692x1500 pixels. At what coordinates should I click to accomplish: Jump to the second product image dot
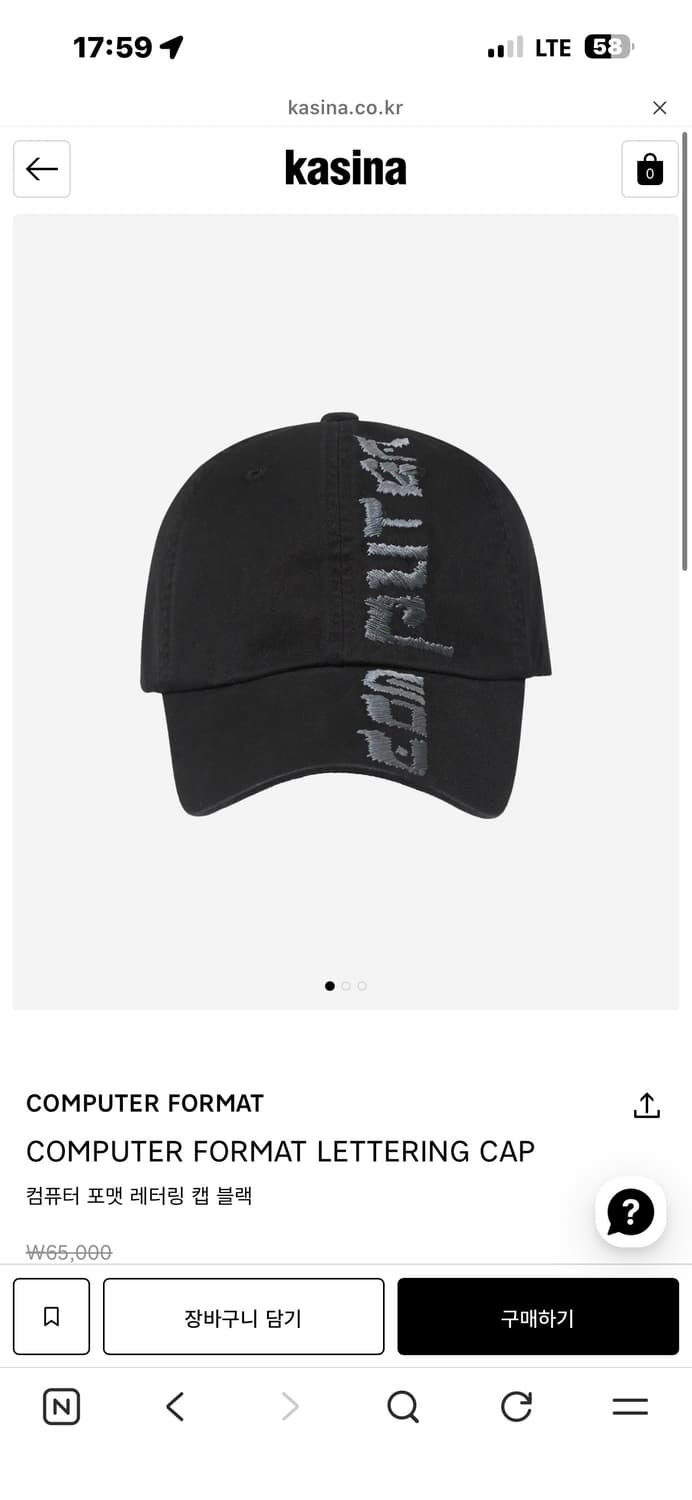(x=346, y=986)
